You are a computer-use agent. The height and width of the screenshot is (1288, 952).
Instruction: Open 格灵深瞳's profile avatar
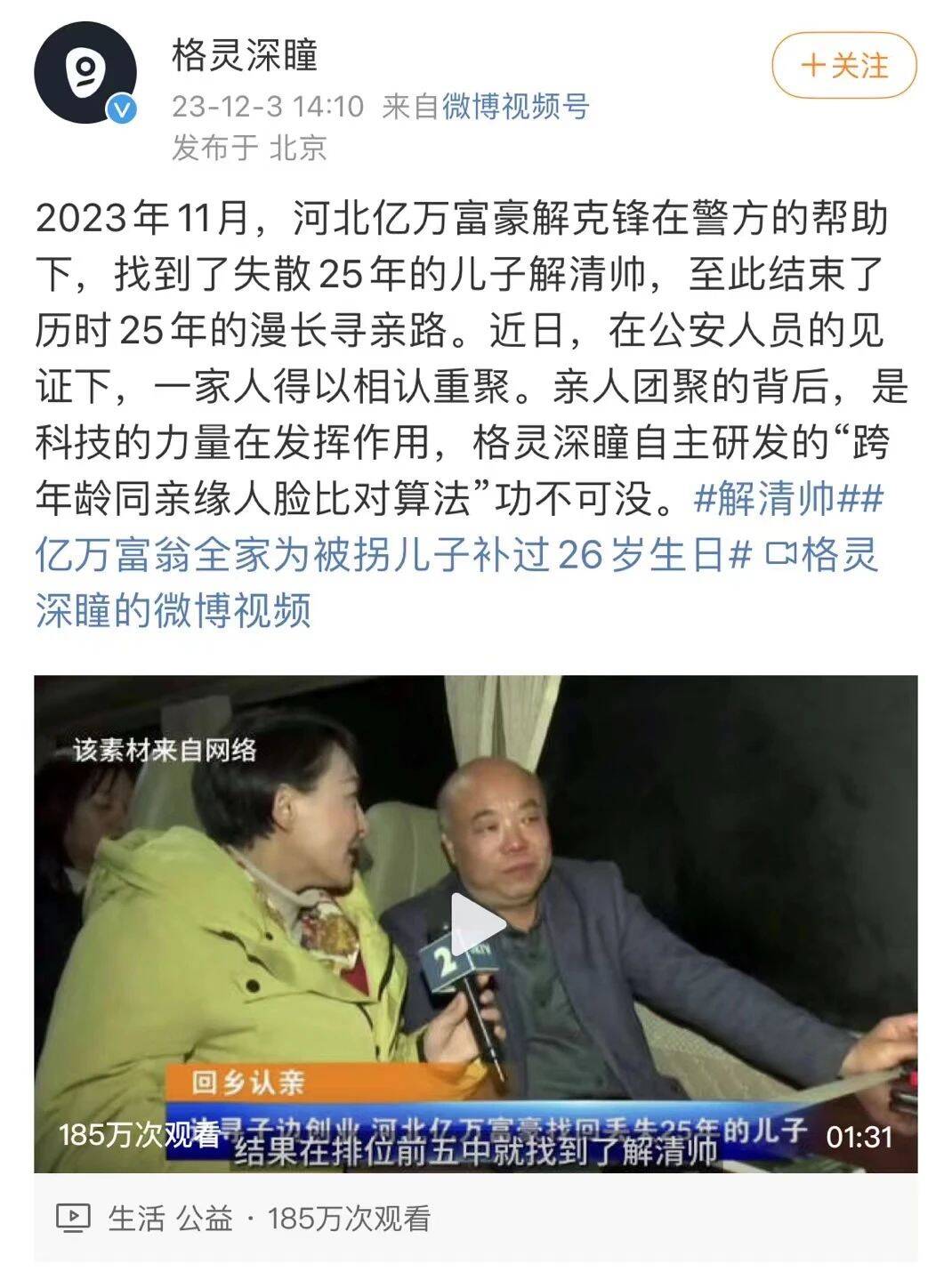(85, 74)
